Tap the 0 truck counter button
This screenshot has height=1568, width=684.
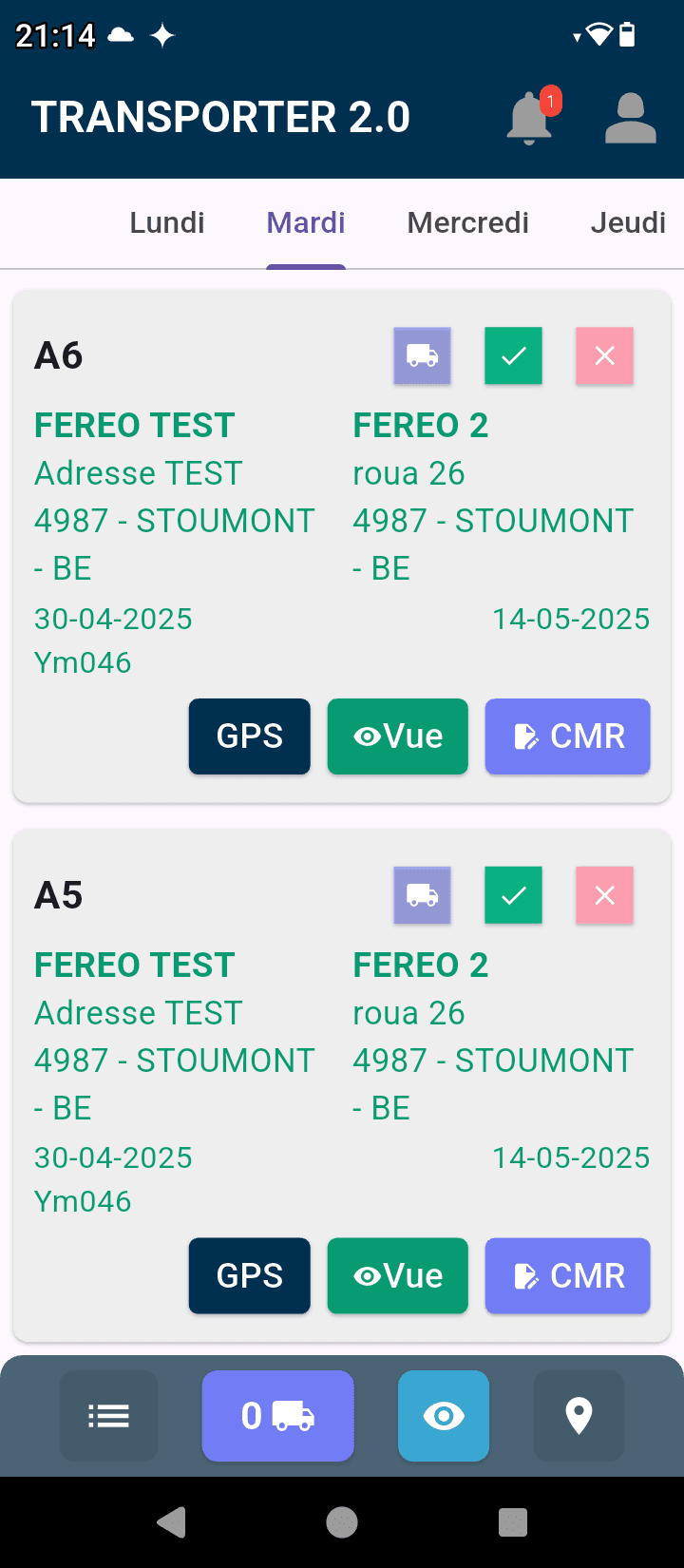[x=277, y=1416]
